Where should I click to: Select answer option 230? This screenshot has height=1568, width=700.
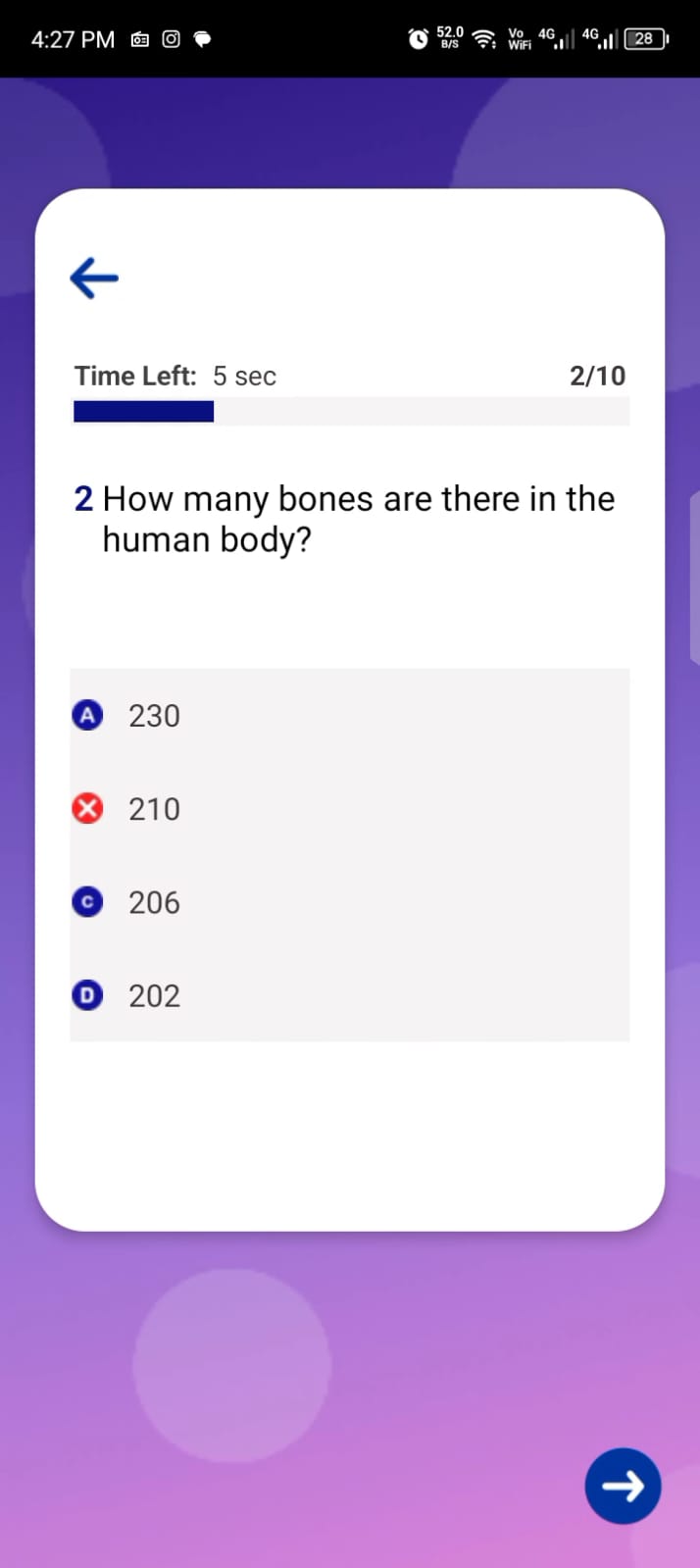pos(349,716)
